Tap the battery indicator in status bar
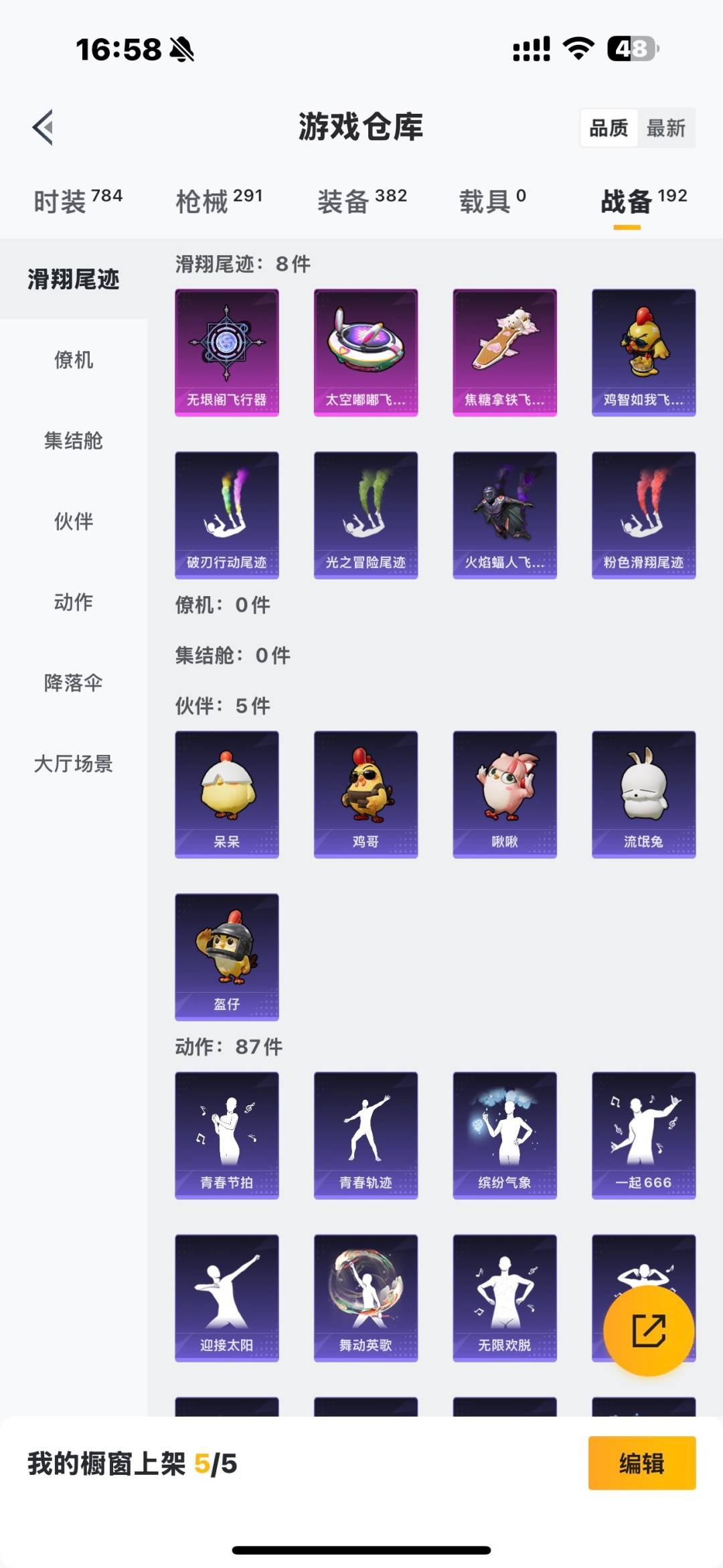723x1568 pixels. [632, 48]
